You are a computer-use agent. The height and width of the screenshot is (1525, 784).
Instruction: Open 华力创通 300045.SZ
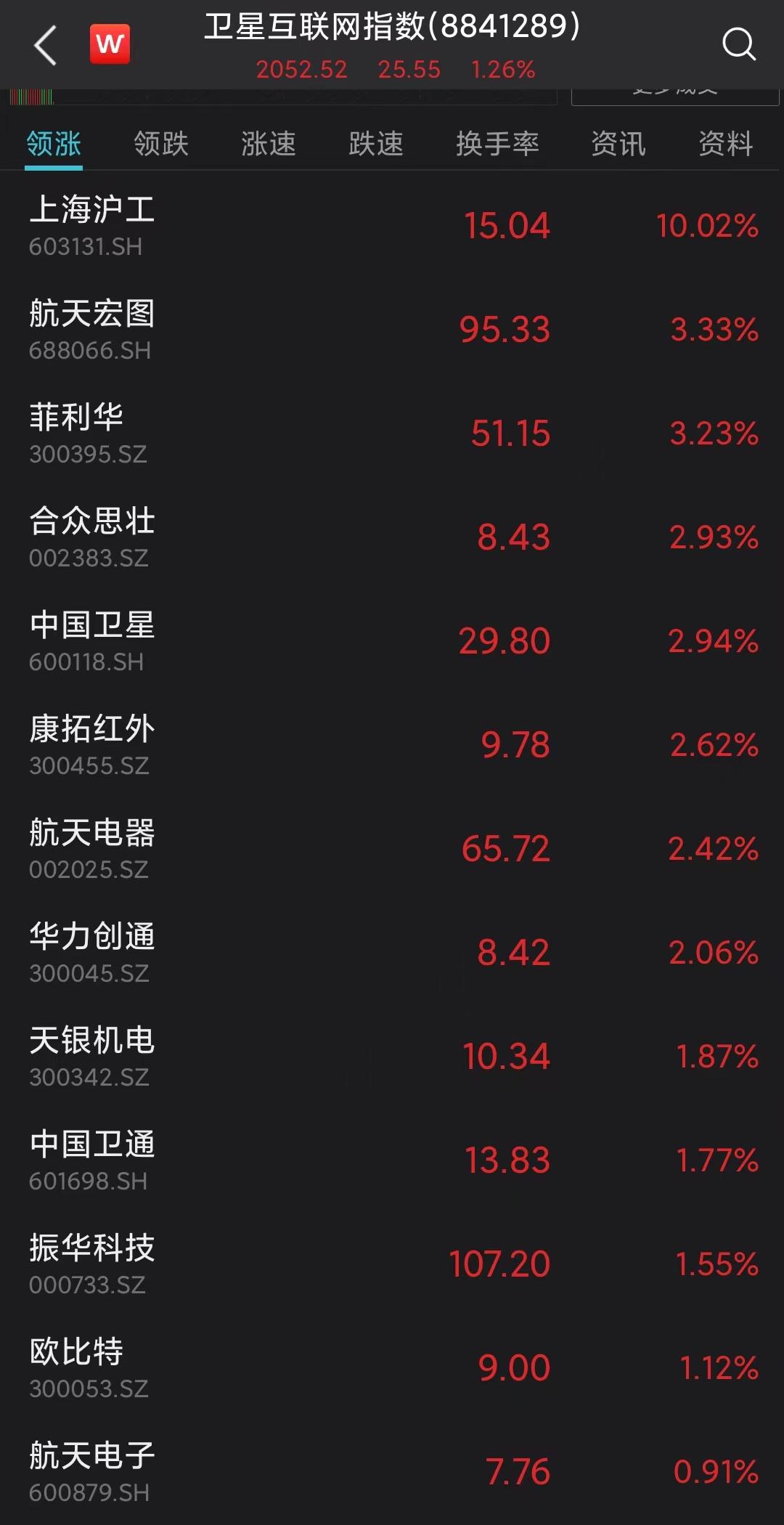coord(392,953)
